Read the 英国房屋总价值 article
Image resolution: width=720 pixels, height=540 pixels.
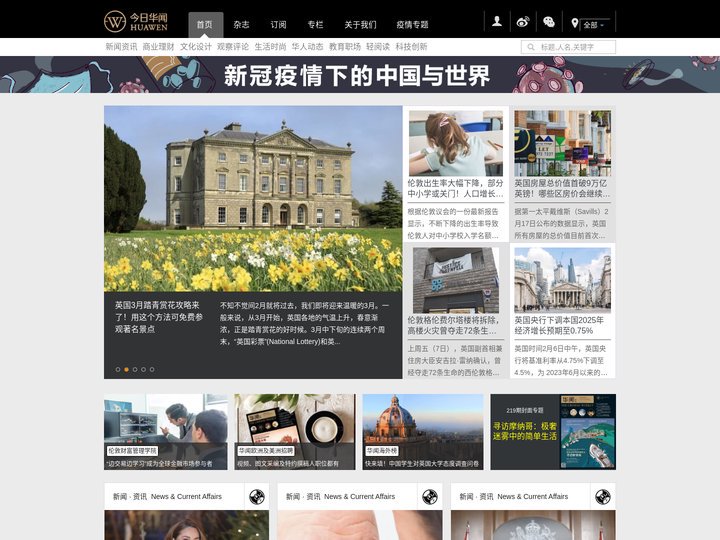[561, 188]
